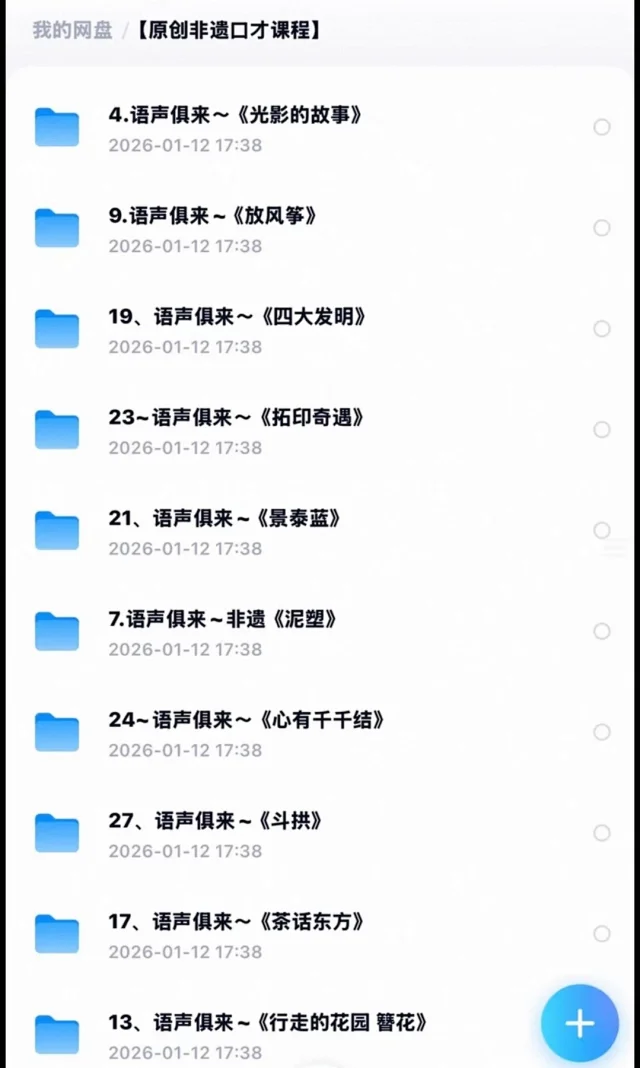Mark the 《泥塑》 folder as selected
Image resolution: width=640 pixels, height=1068 pixels.
[x=602, y=632]
